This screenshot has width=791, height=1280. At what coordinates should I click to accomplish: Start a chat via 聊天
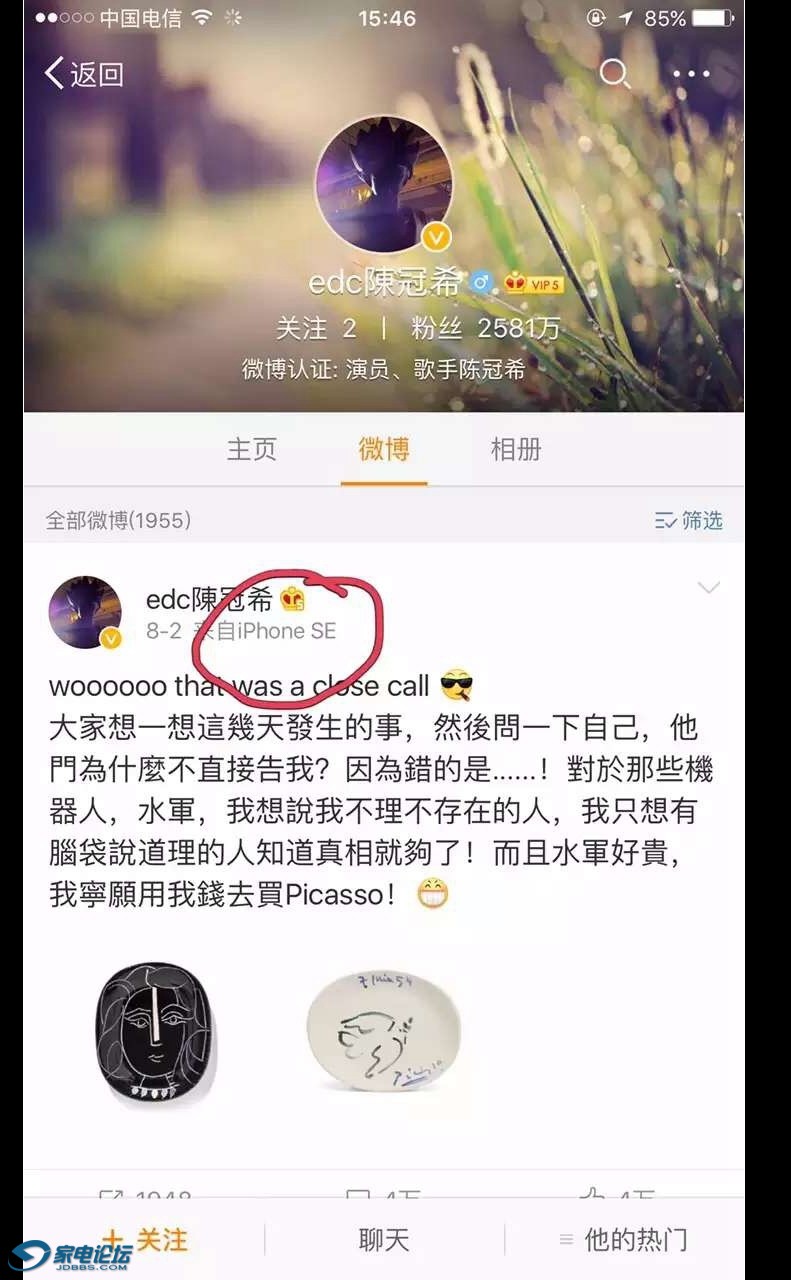384,1240
